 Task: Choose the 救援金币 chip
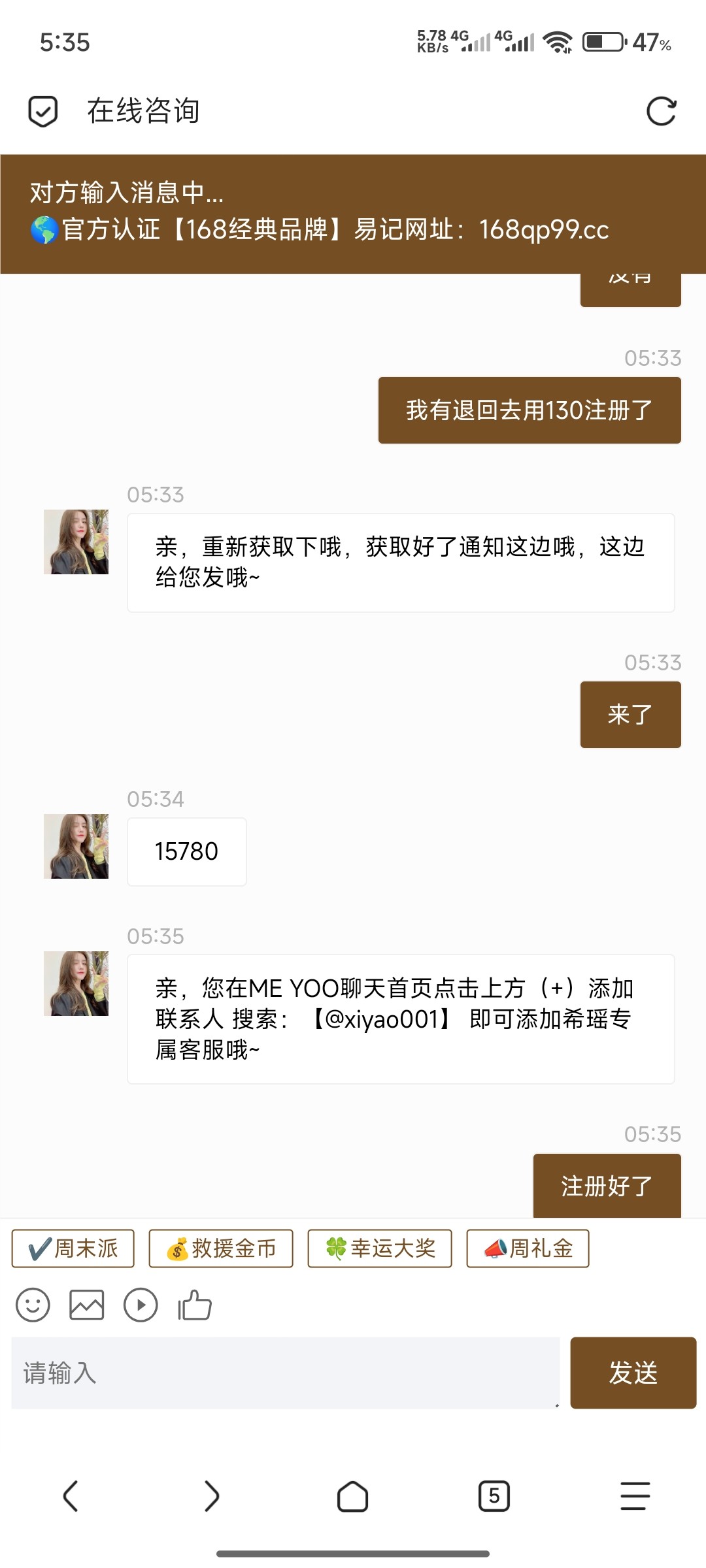(x=221, y=1249)
